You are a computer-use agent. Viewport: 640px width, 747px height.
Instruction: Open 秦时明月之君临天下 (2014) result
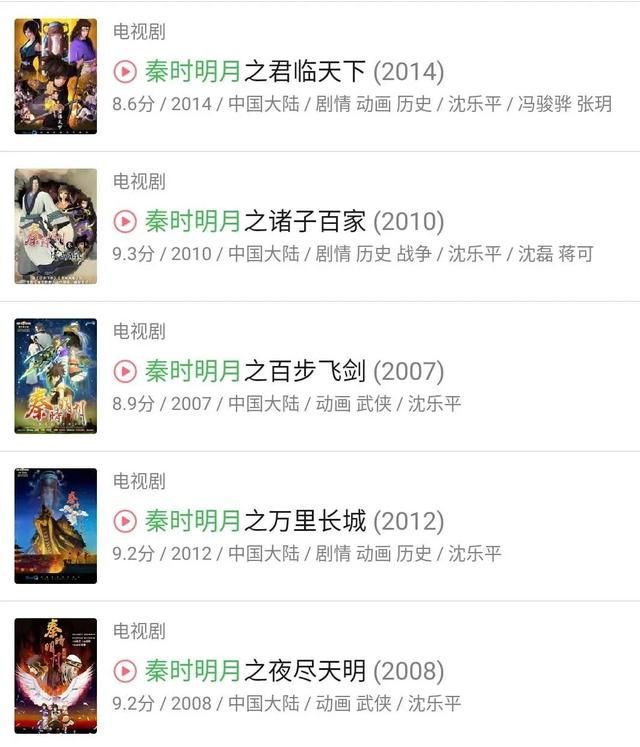pyautogui.click(x=293, y=72)
